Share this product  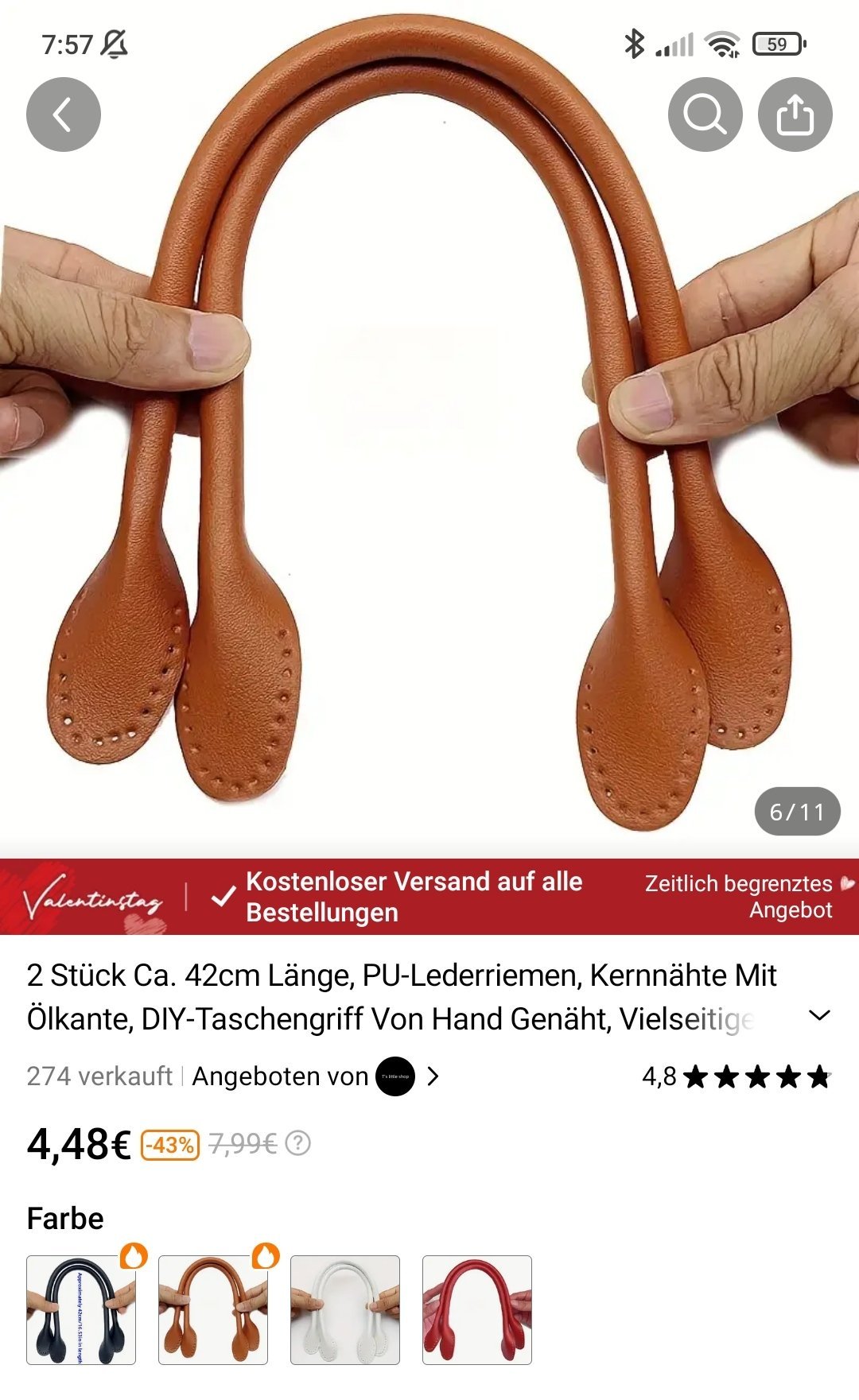[795, 114]
